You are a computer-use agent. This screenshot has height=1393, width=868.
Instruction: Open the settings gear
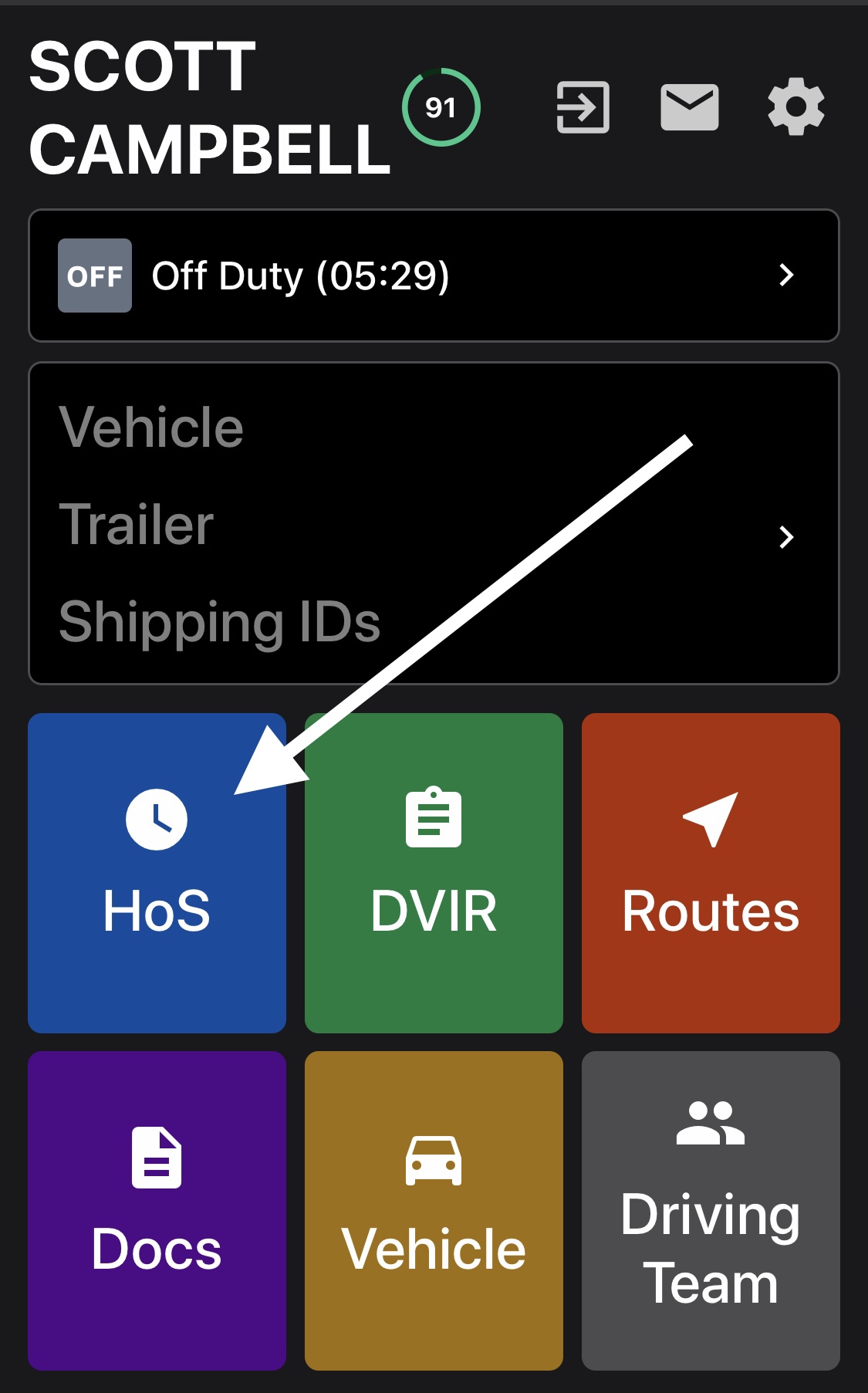click(795, 107)
